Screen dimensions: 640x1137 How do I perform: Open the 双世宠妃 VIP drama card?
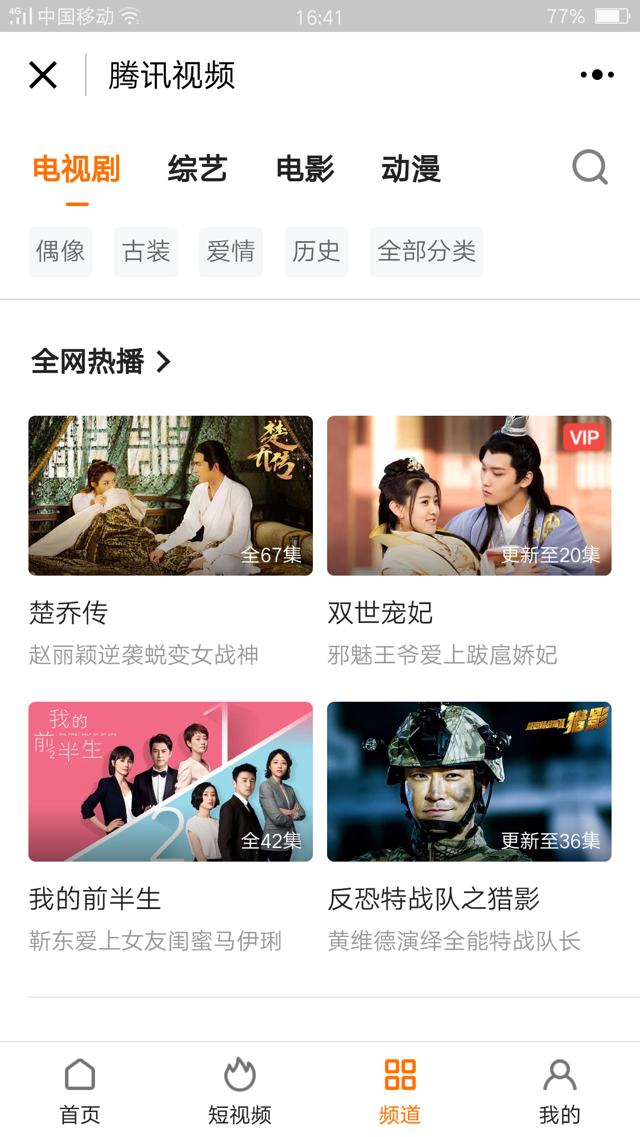tap(469, 496)
